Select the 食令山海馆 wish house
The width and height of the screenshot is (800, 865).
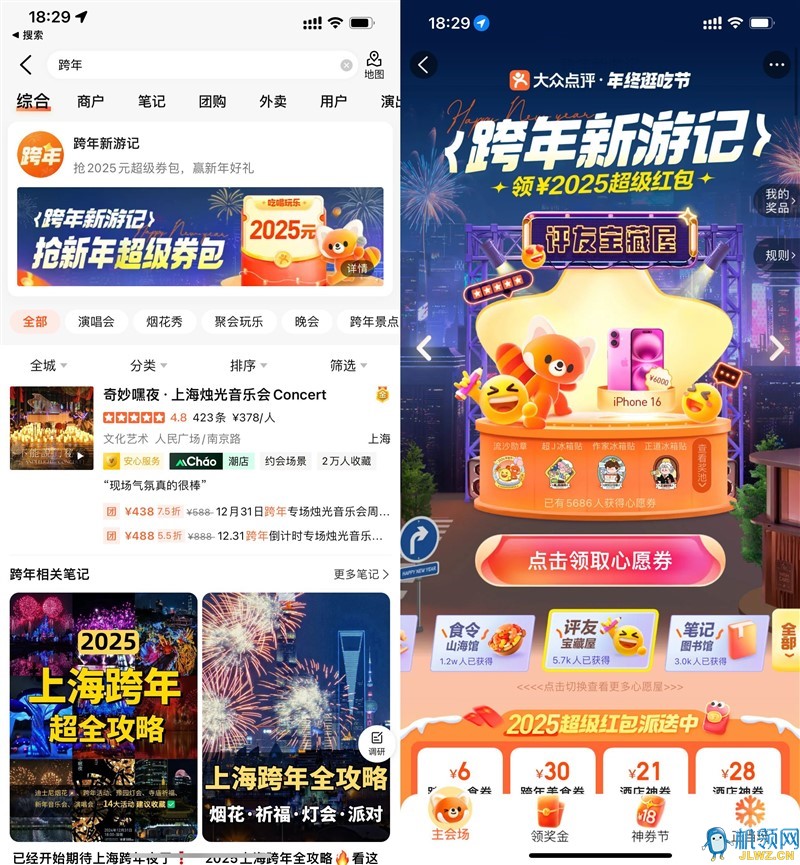[x=481, y=640]
